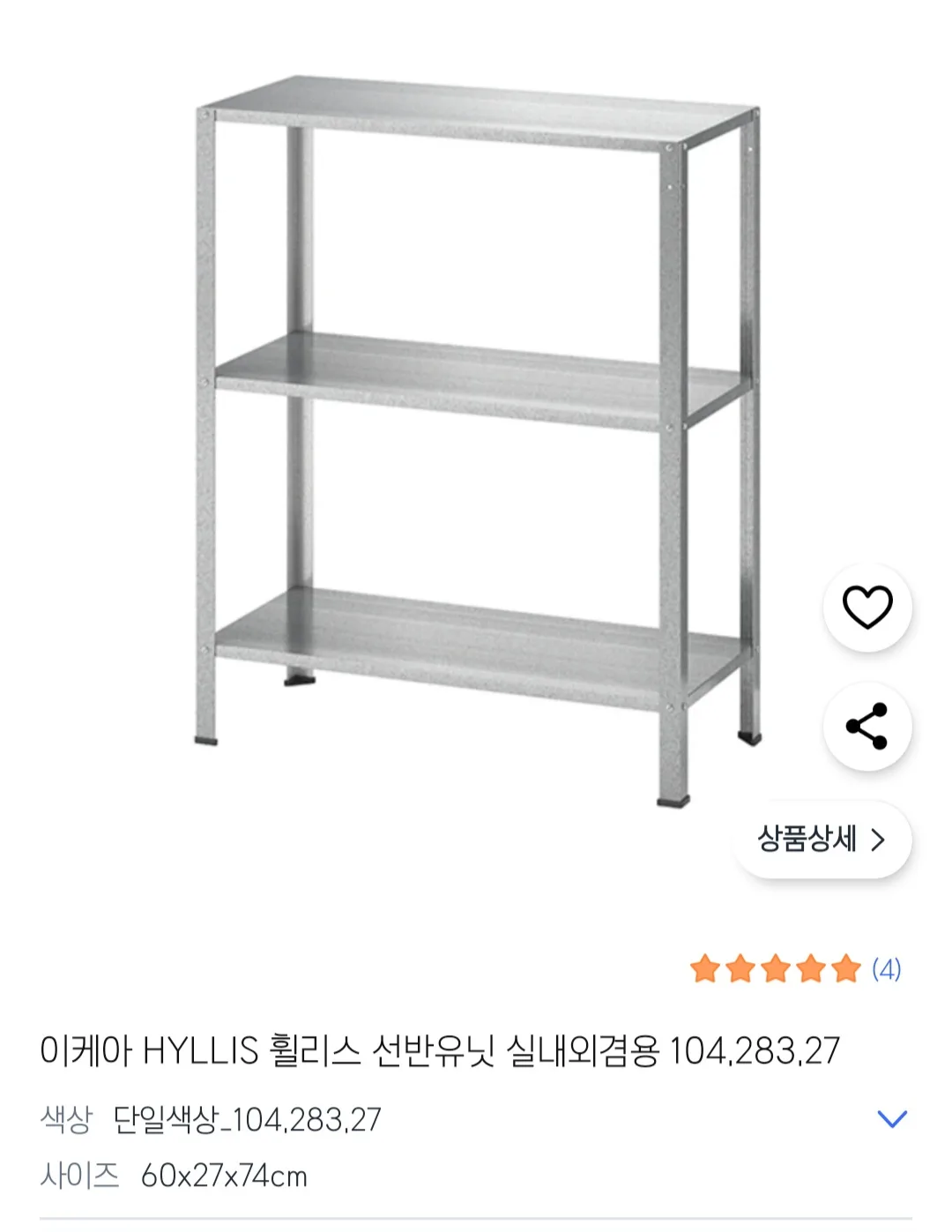Open the 상품상세 product details
Viewport: 952px width, 1232px height.
pyautogui.click(x=822, y=839)
